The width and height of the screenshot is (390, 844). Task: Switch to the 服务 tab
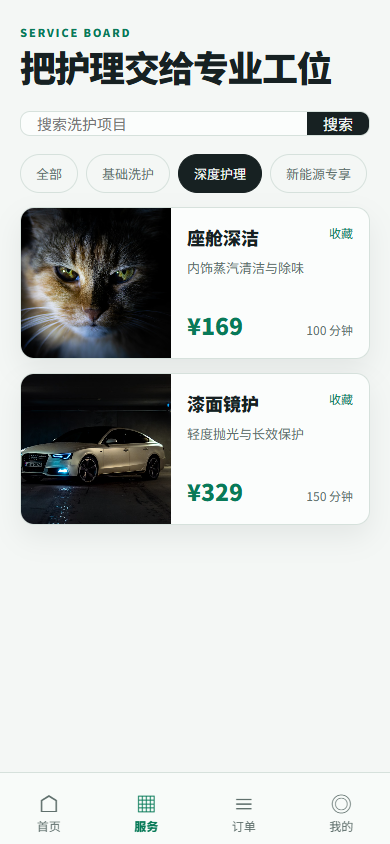(146, 813)
